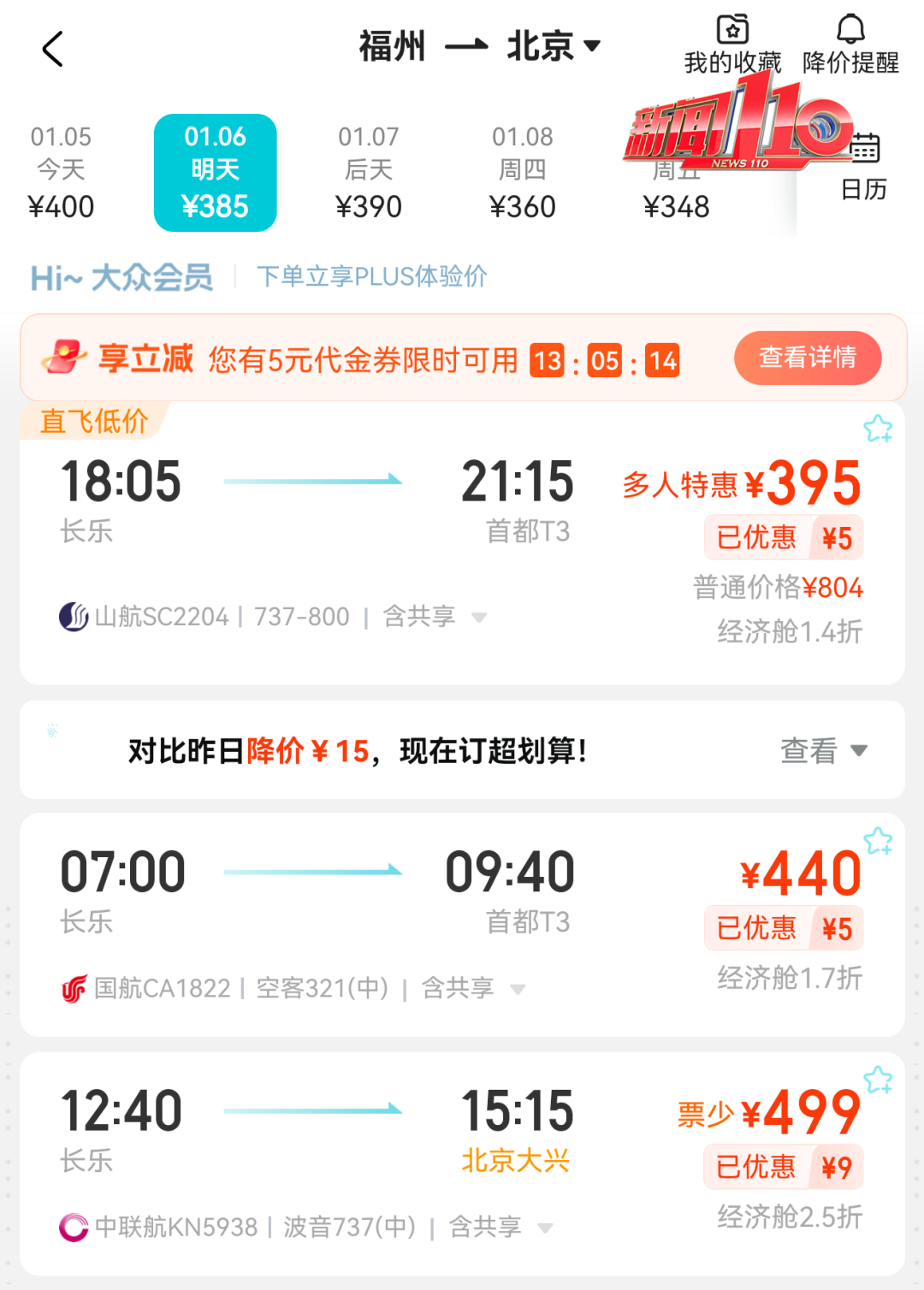The image size is (924, 1290).
Task: Favorite the 07:00 CA1822 flight star
Action: (x=878, y=842)
